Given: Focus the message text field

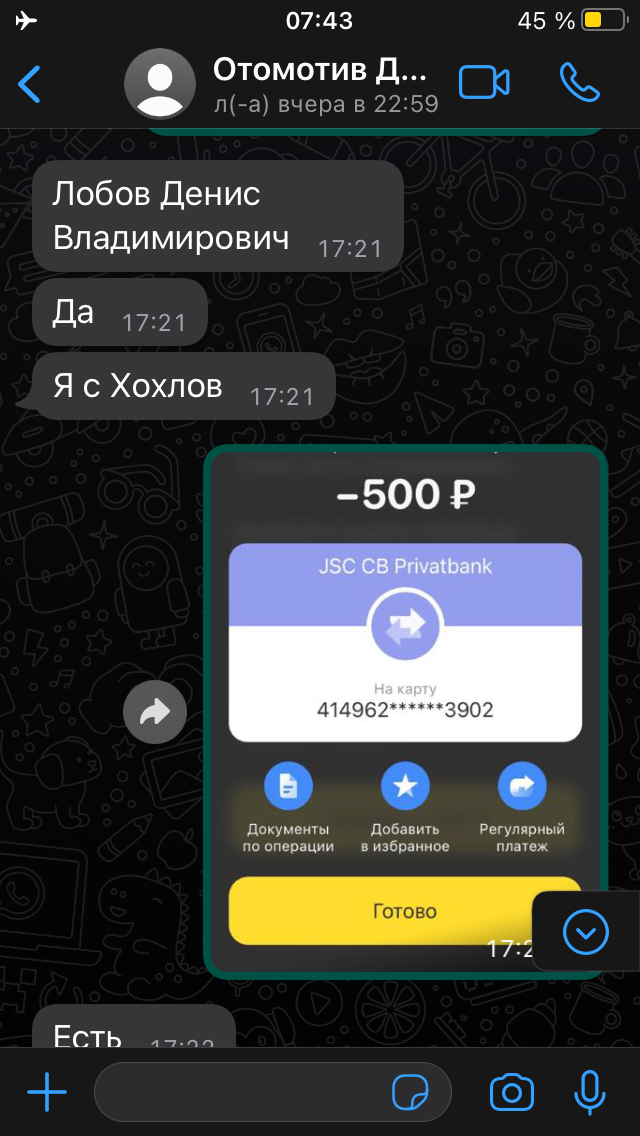Looking at the screenshot, I should pos(240,1093).
